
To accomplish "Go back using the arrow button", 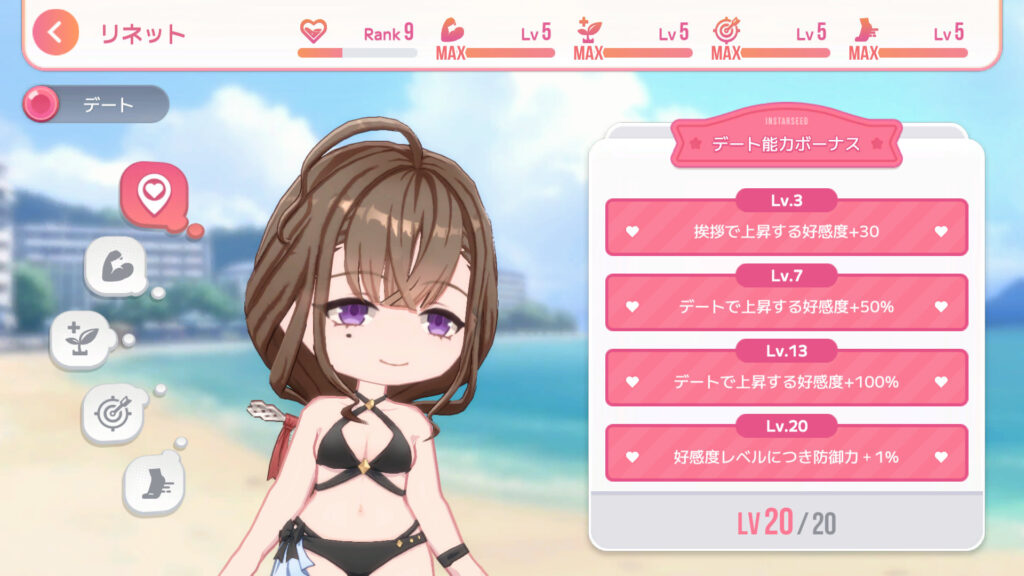I will point(55,33).
